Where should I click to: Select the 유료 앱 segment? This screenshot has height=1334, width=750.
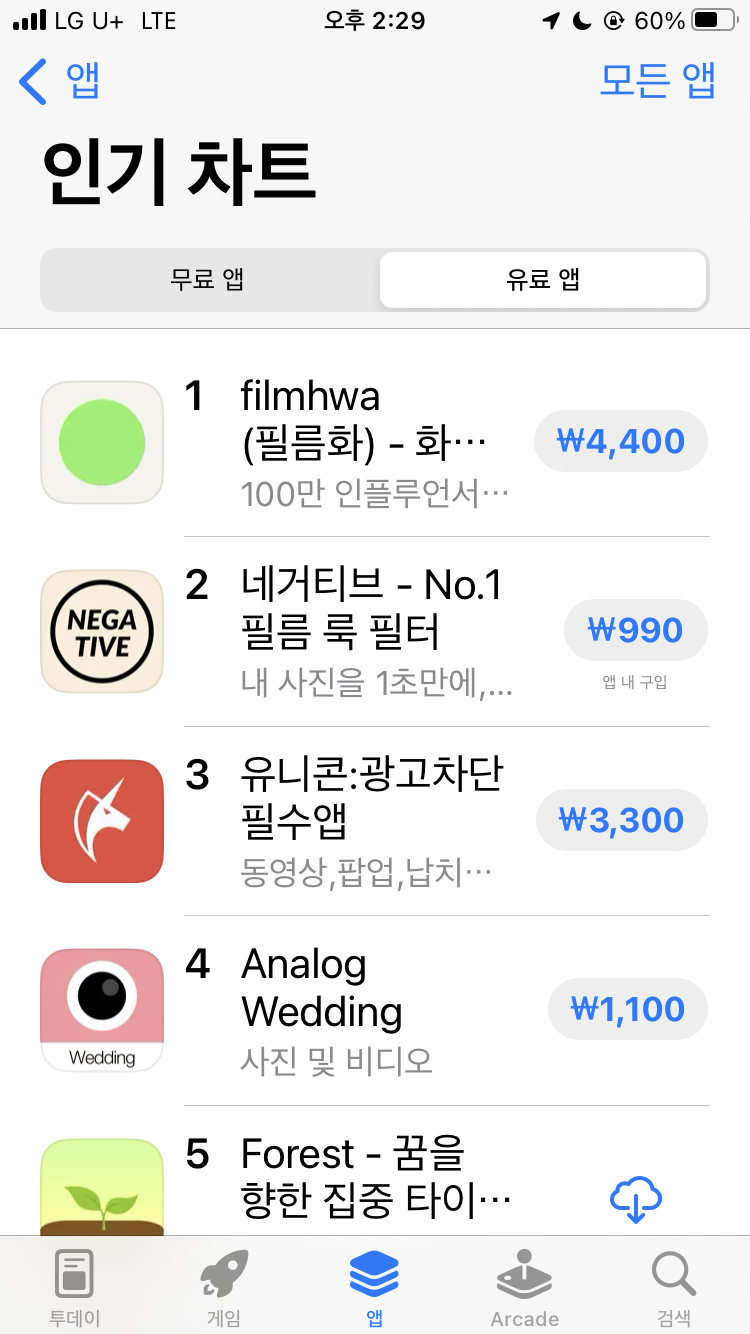tap(542, 280)
